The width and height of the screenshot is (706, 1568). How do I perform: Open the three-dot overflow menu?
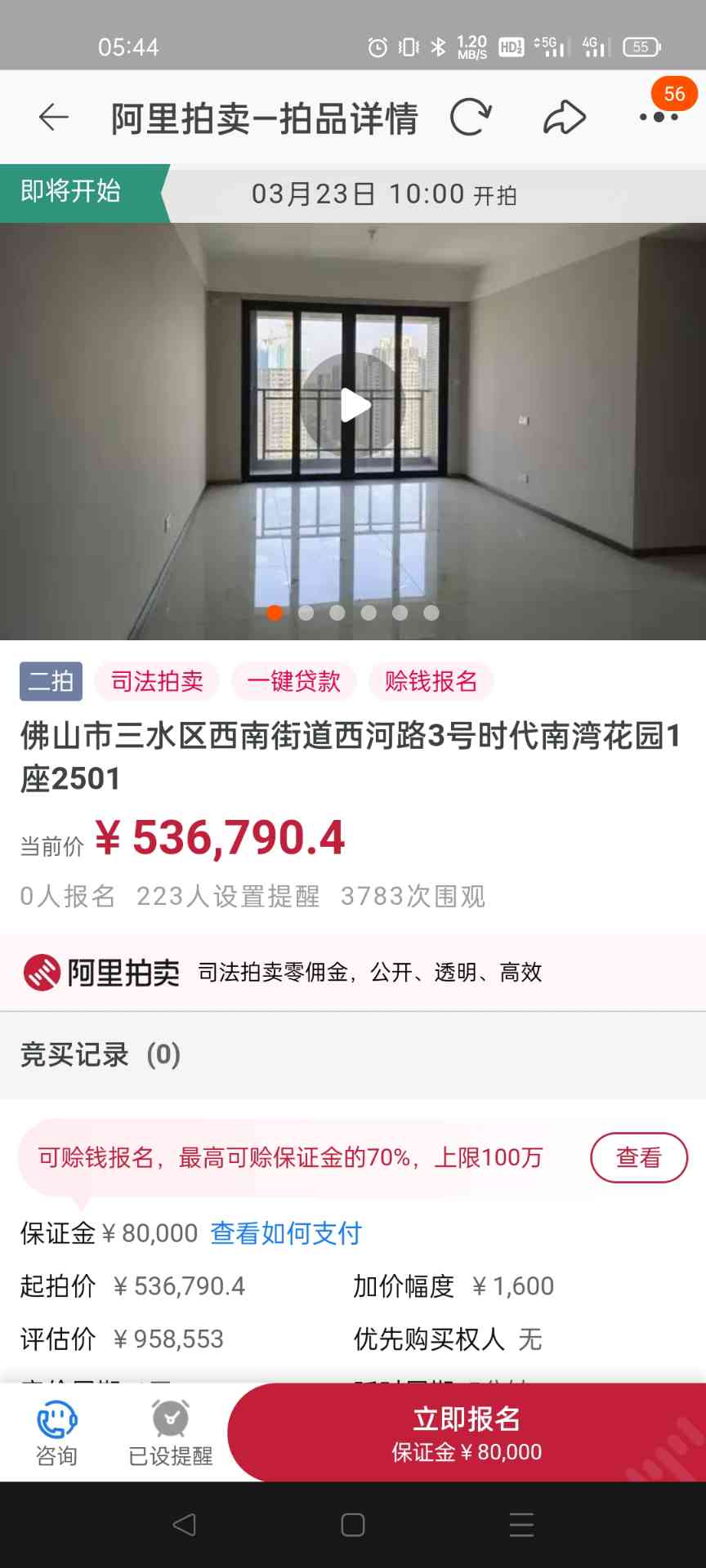pos(659,118)
